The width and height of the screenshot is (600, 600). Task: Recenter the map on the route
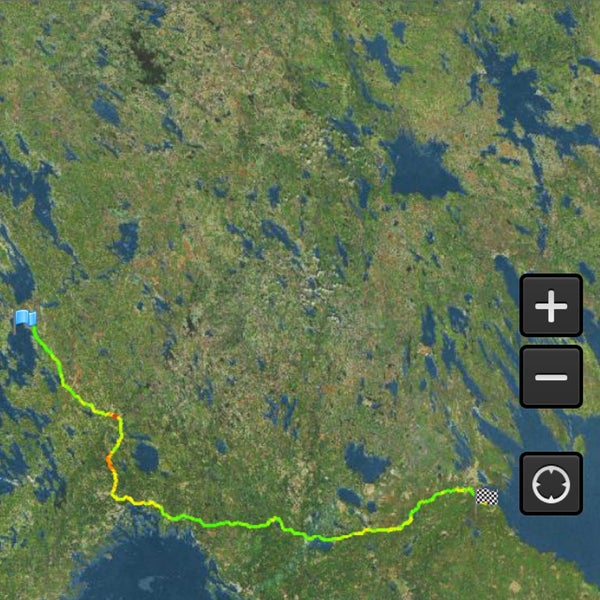pyautogui.click(x=551, y=483)
